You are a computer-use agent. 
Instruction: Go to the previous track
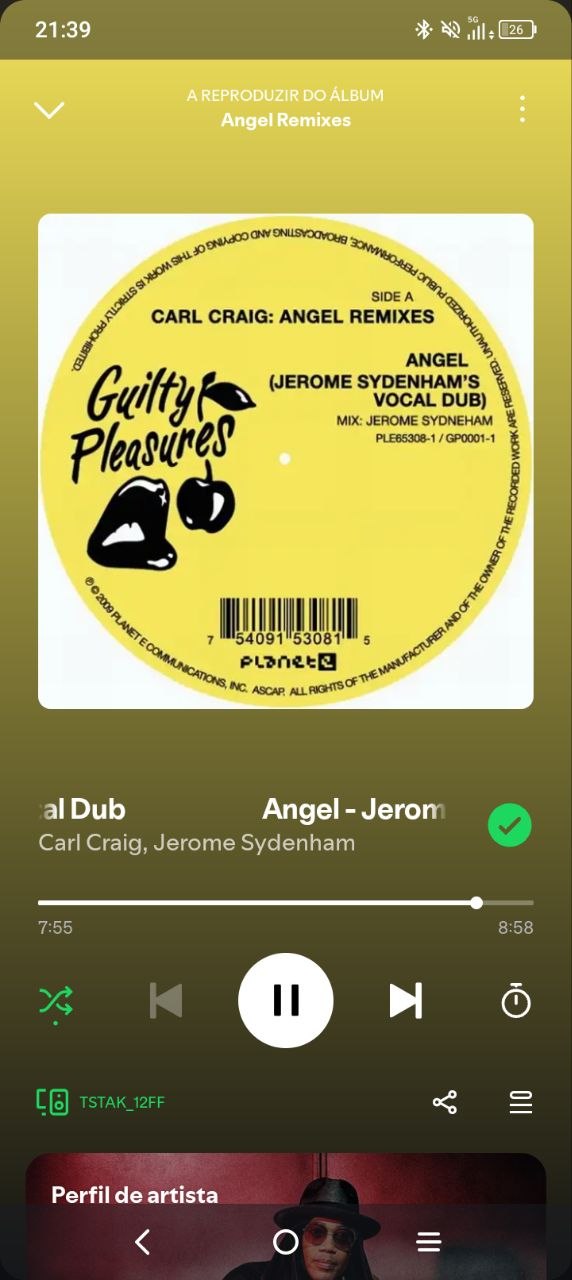[x=166, y=1000]
